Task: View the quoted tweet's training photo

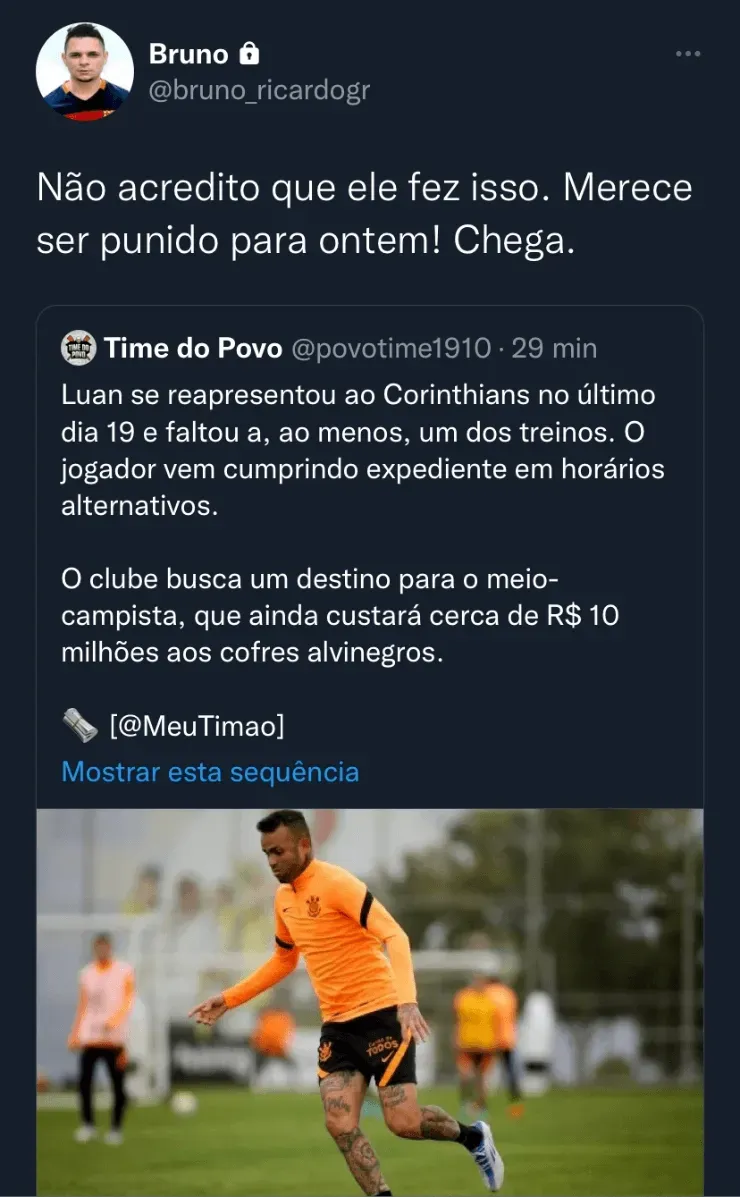Action: 370,1000
